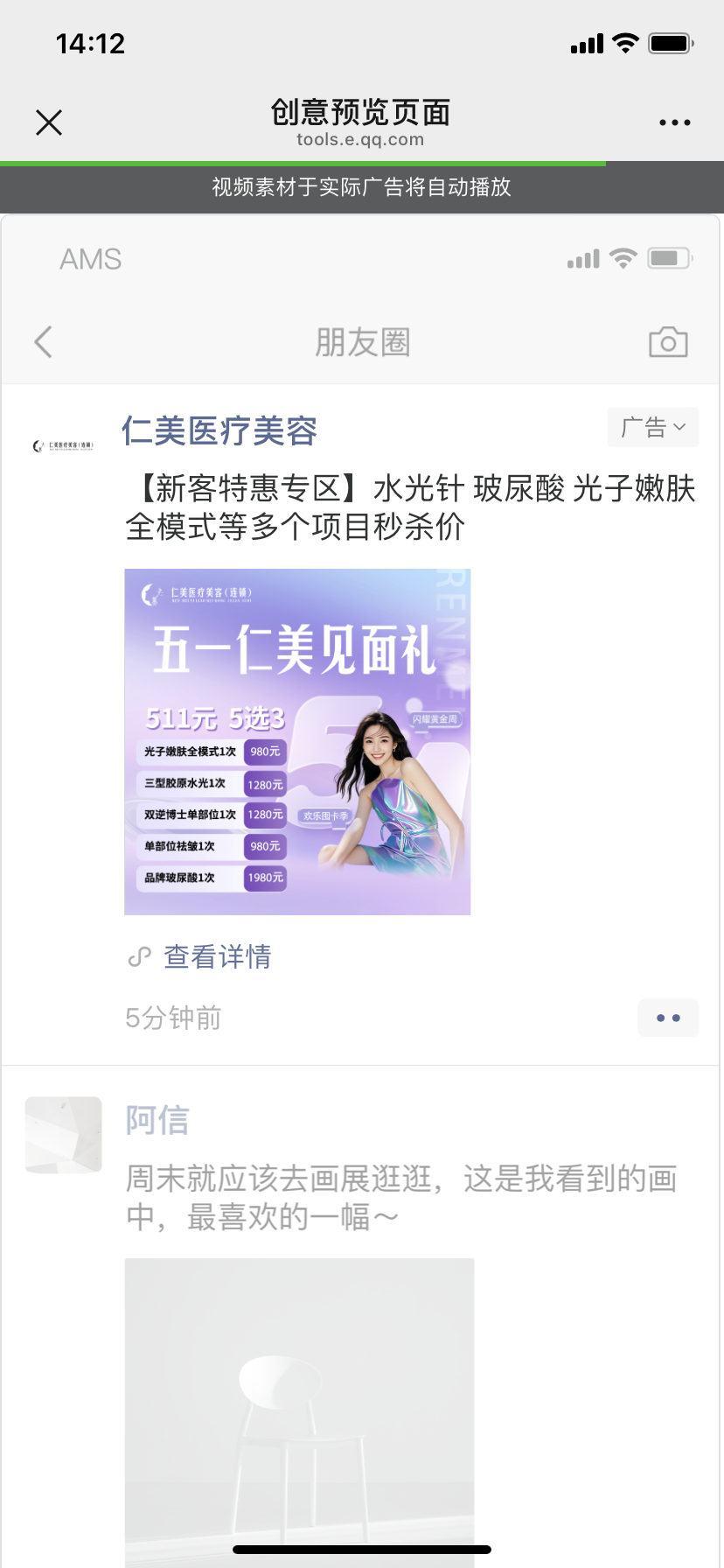
Task: Close the 创意预览页面 webview
Action: tap(49, 122)
